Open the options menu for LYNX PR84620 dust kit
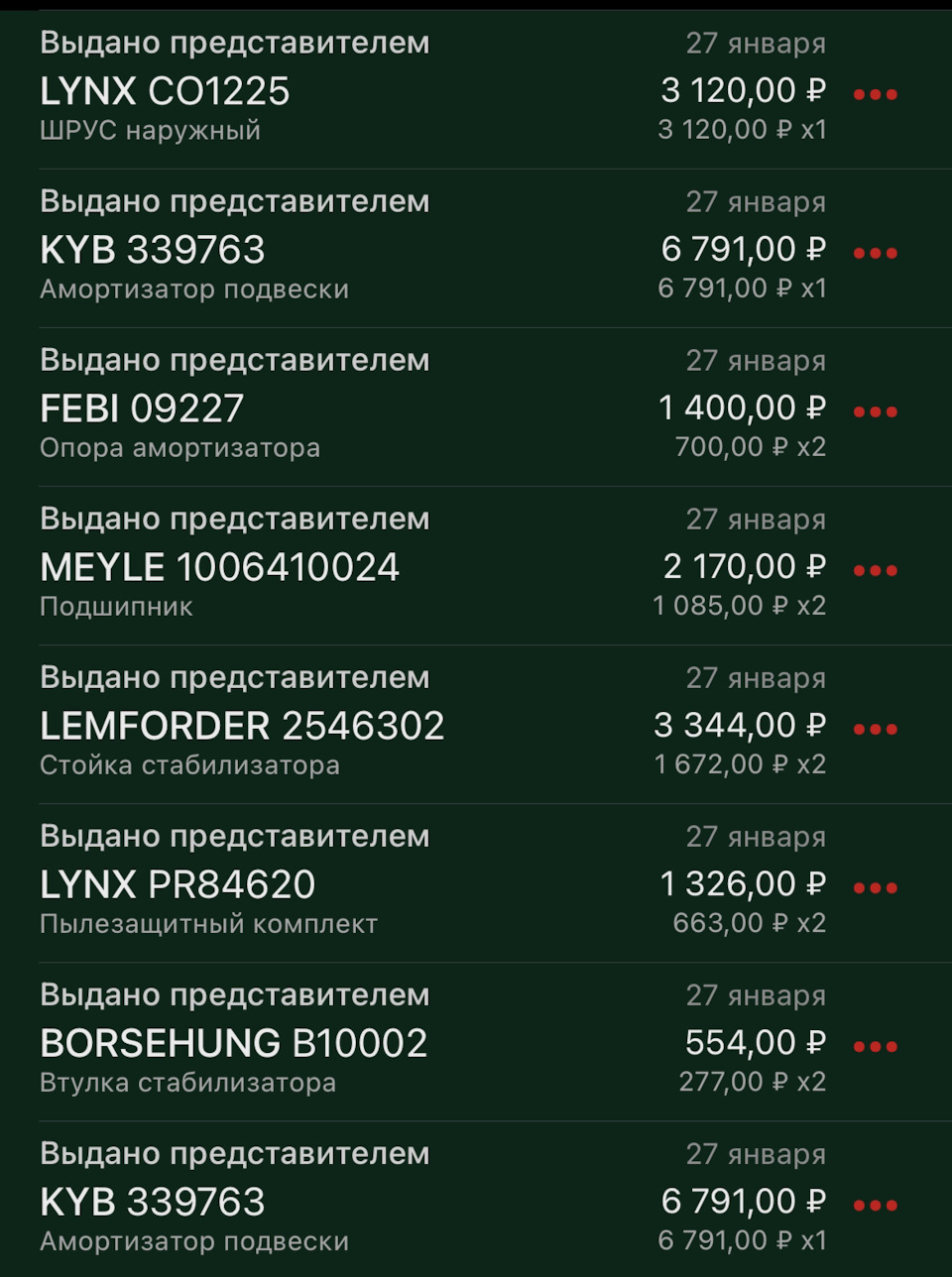952x1277 pixels. [x=877, y=887]
